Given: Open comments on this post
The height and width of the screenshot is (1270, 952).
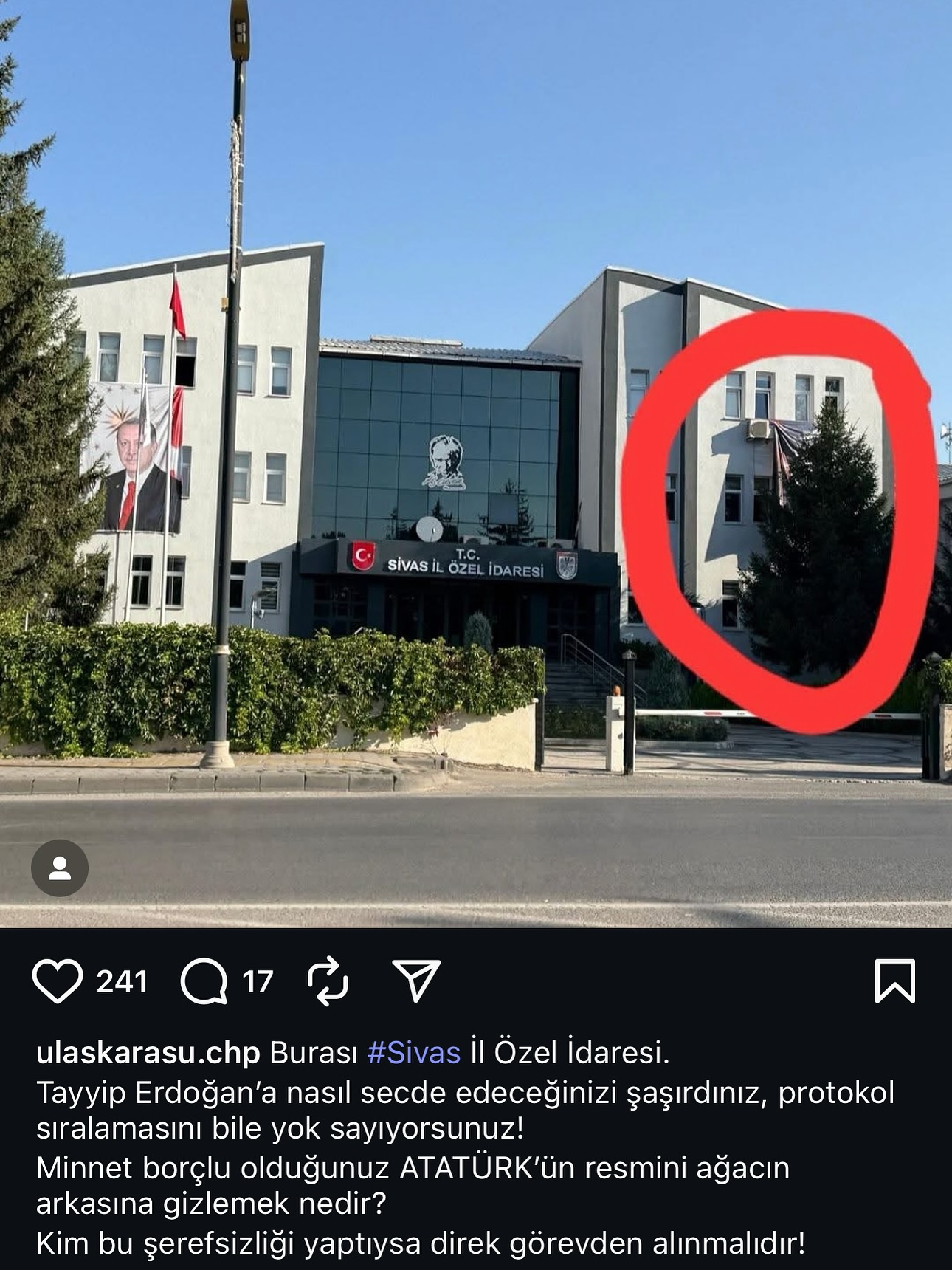Looking at the screenshot, I should coord(204,981).
